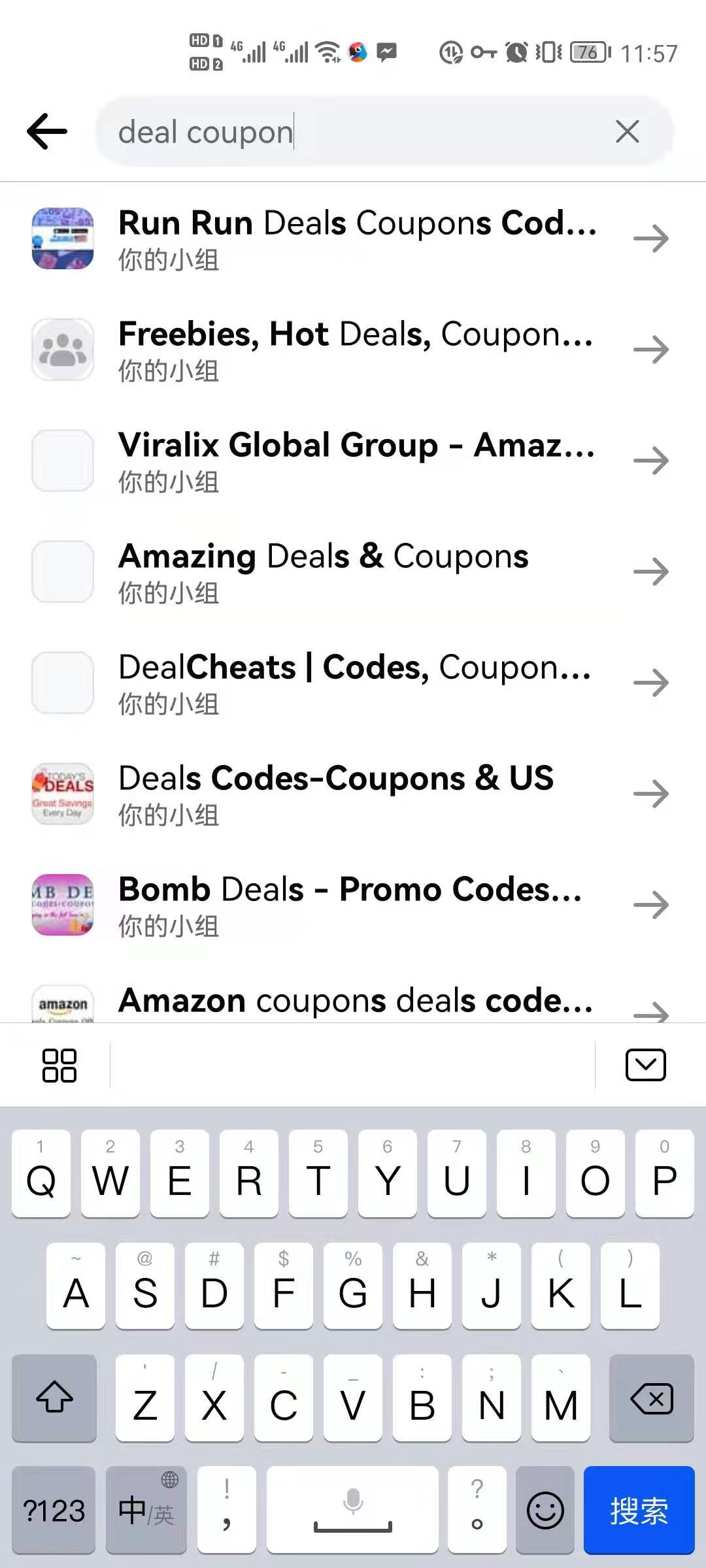Open Run Run Deals Coupons group suggestion

(353, 238)
